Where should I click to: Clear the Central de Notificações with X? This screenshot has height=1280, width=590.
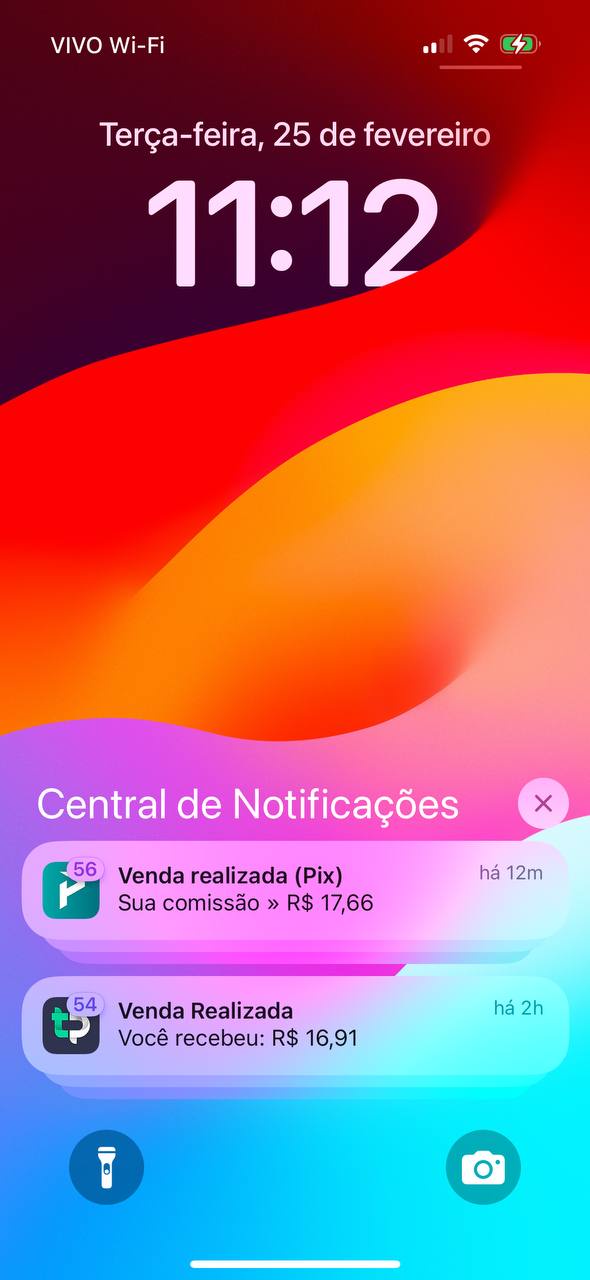click(543, 802)
